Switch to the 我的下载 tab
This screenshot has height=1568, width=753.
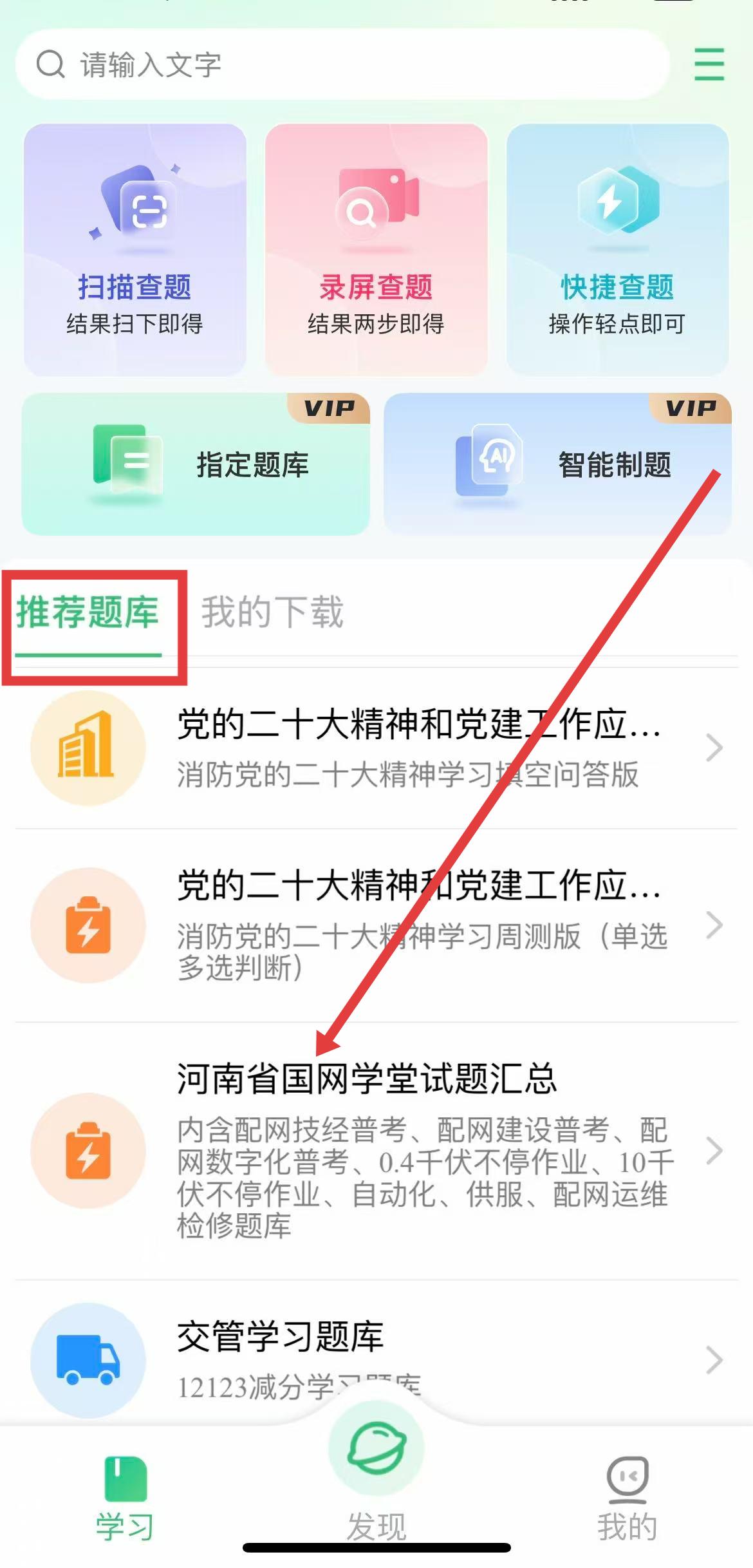(x=272, y=612)
